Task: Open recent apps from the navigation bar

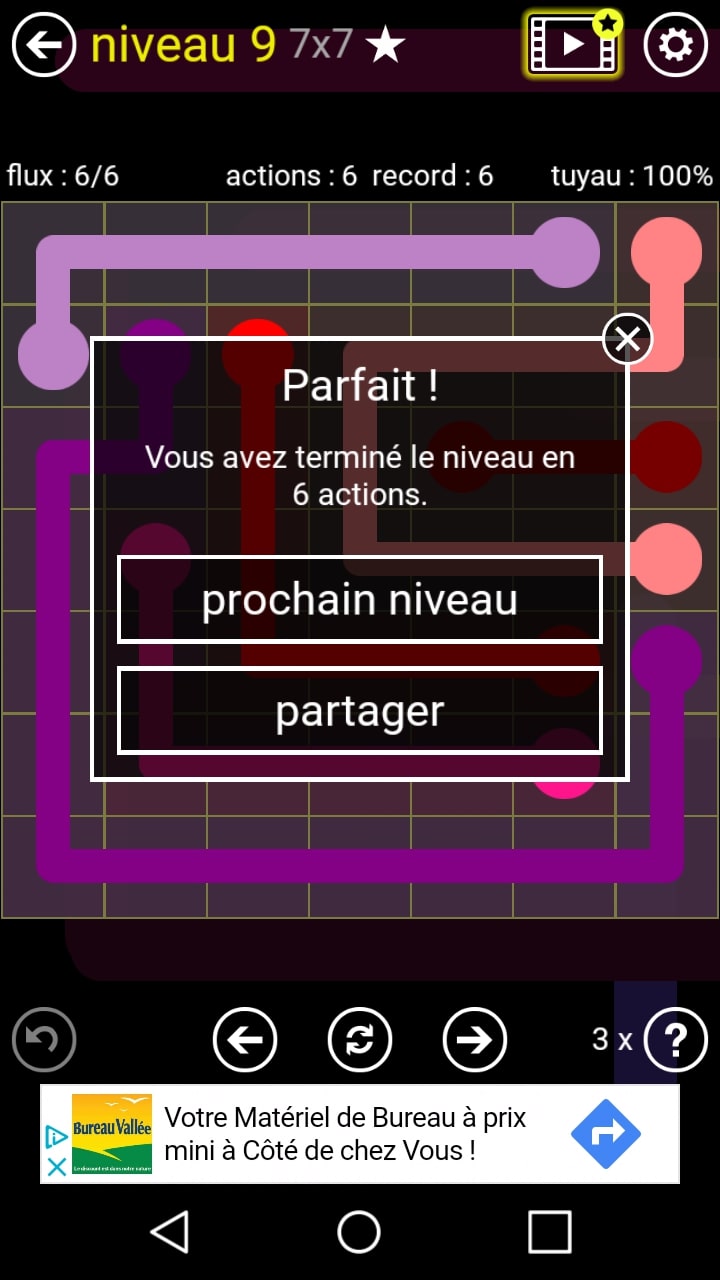Action: (x=549, y=1232)
